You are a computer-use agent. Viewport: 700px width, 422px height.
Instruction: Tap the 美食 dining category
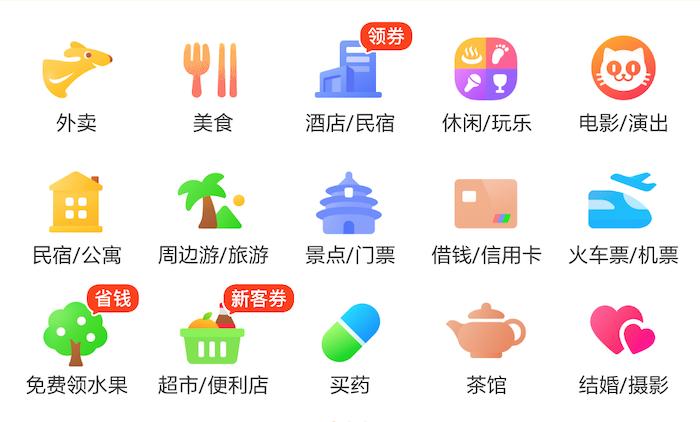click(x=212, y=70)
